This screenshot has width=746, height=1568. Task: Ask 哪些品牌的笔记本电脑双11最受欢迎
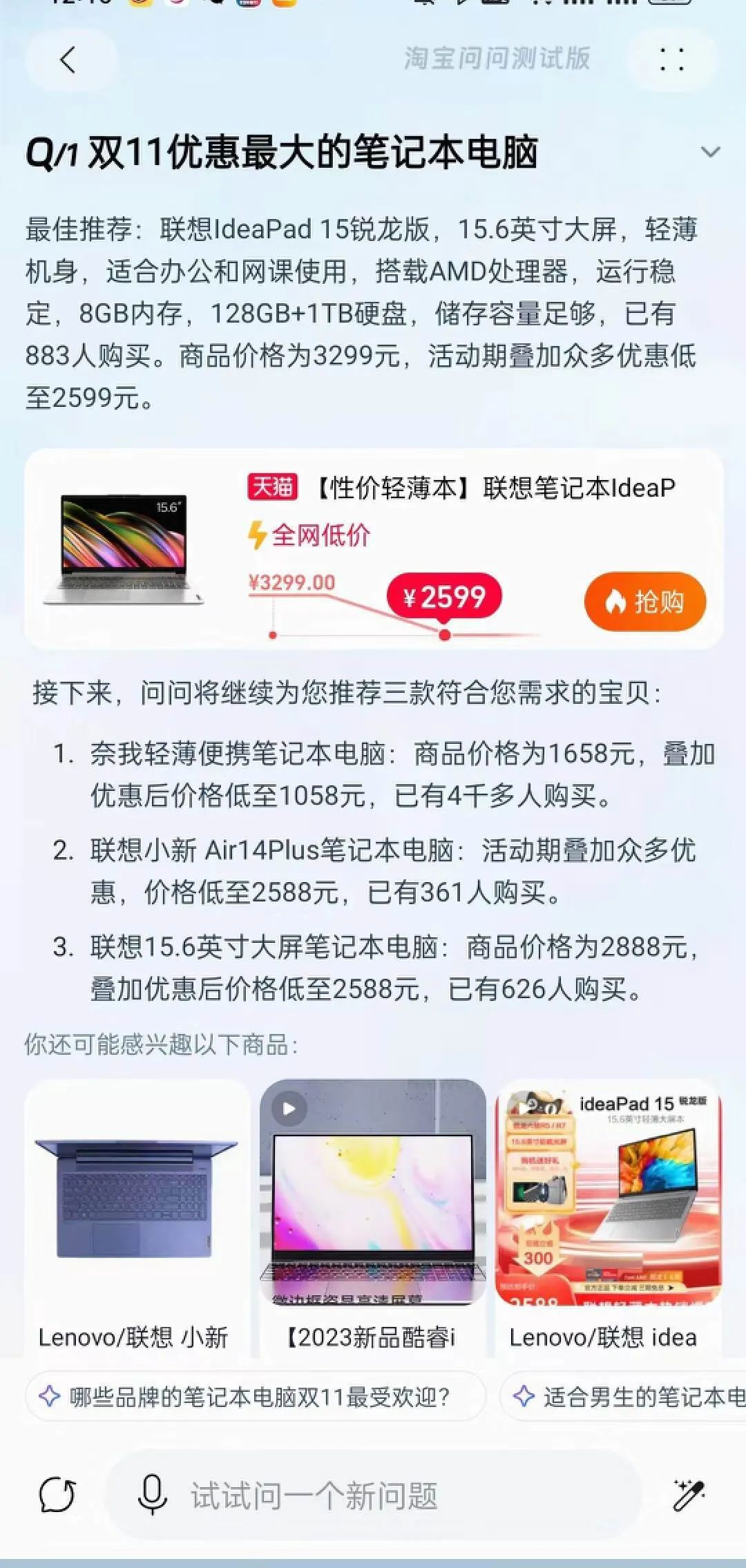coord(256,1397)
